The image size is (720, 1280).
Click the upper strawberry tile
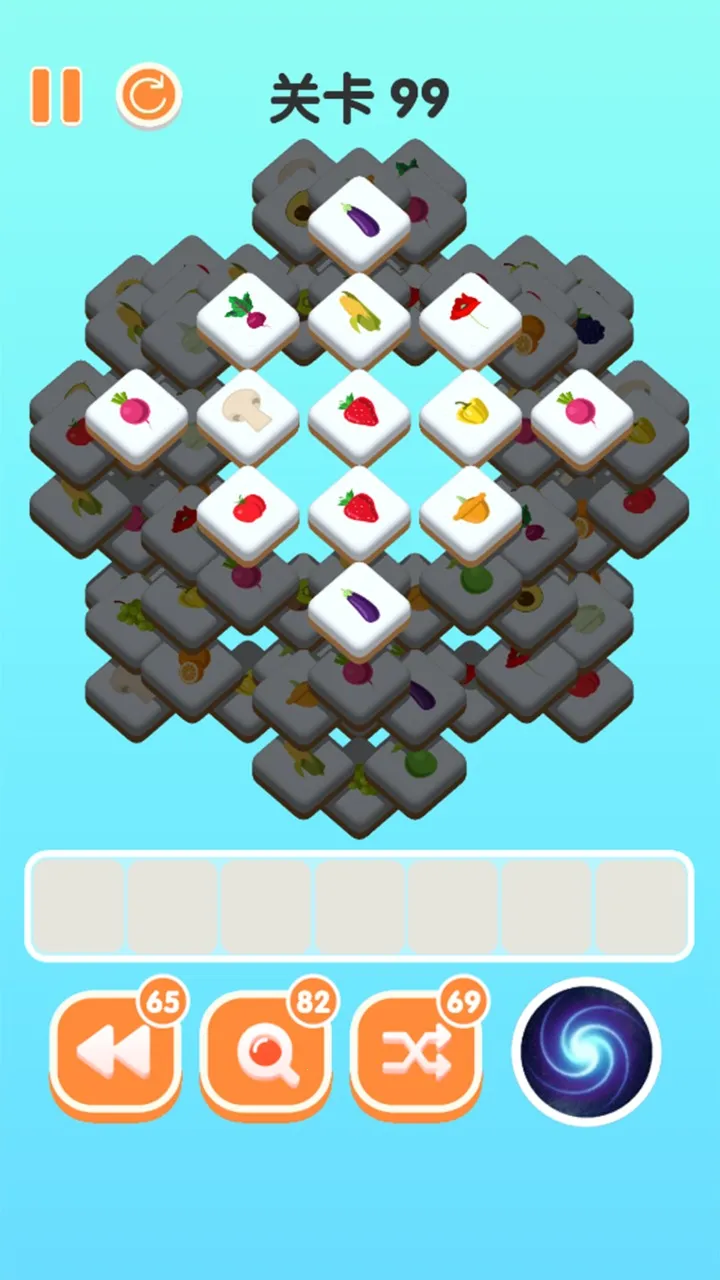pos(359,410)
